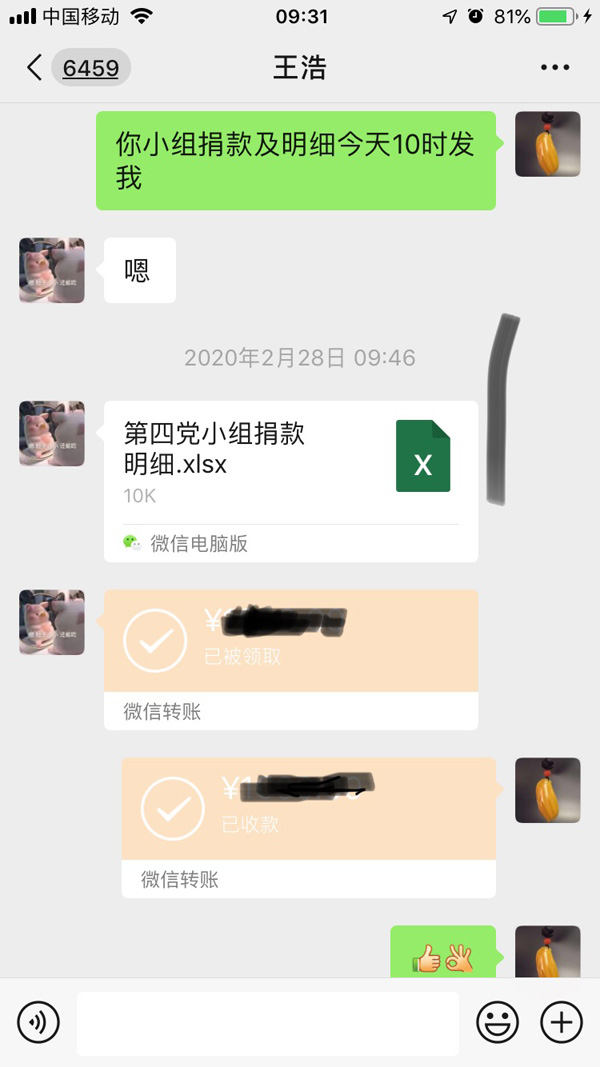Tap the message text field
The height and width of the screenshot is (1067, 600).
point(267,1022)
